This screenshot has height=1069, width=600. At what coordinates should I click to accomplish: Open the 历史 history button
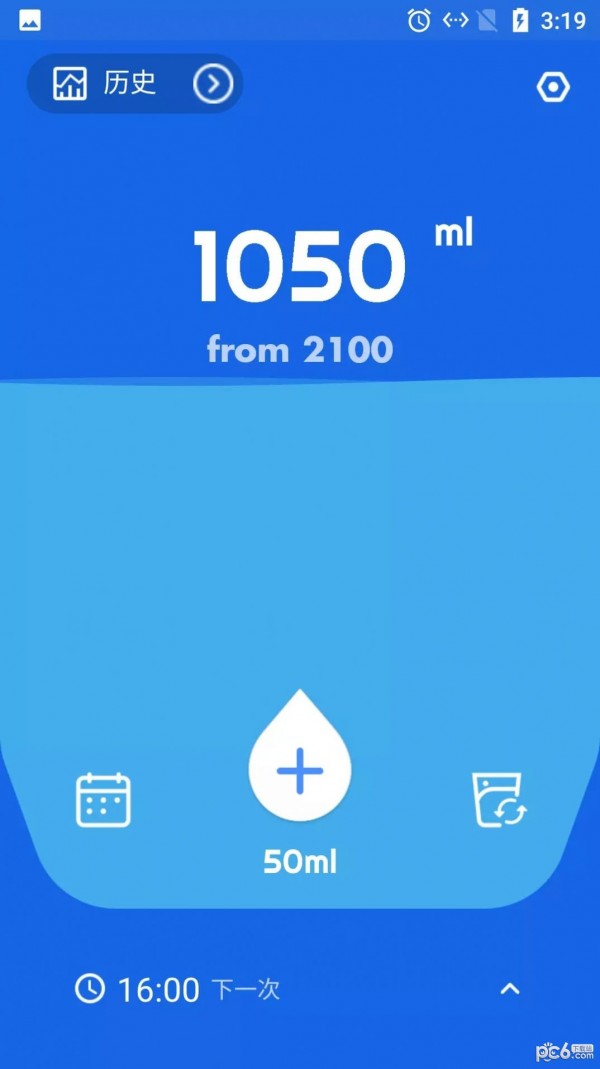(134, 84)
